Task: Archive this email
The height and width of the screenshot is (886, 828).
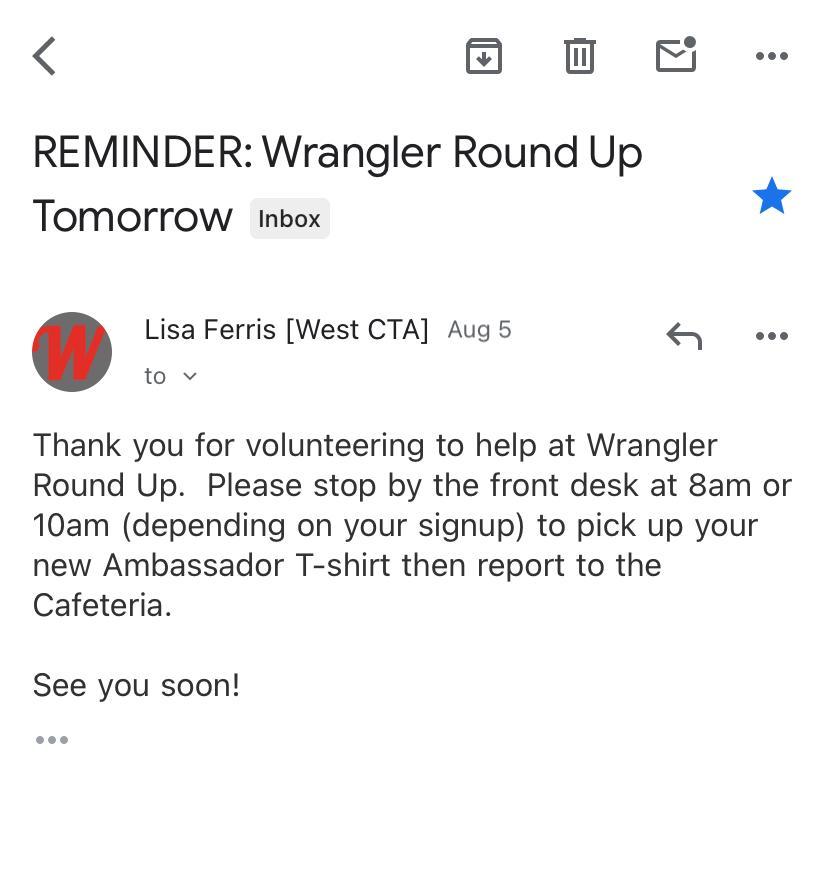Action: [x=484, y=56]
